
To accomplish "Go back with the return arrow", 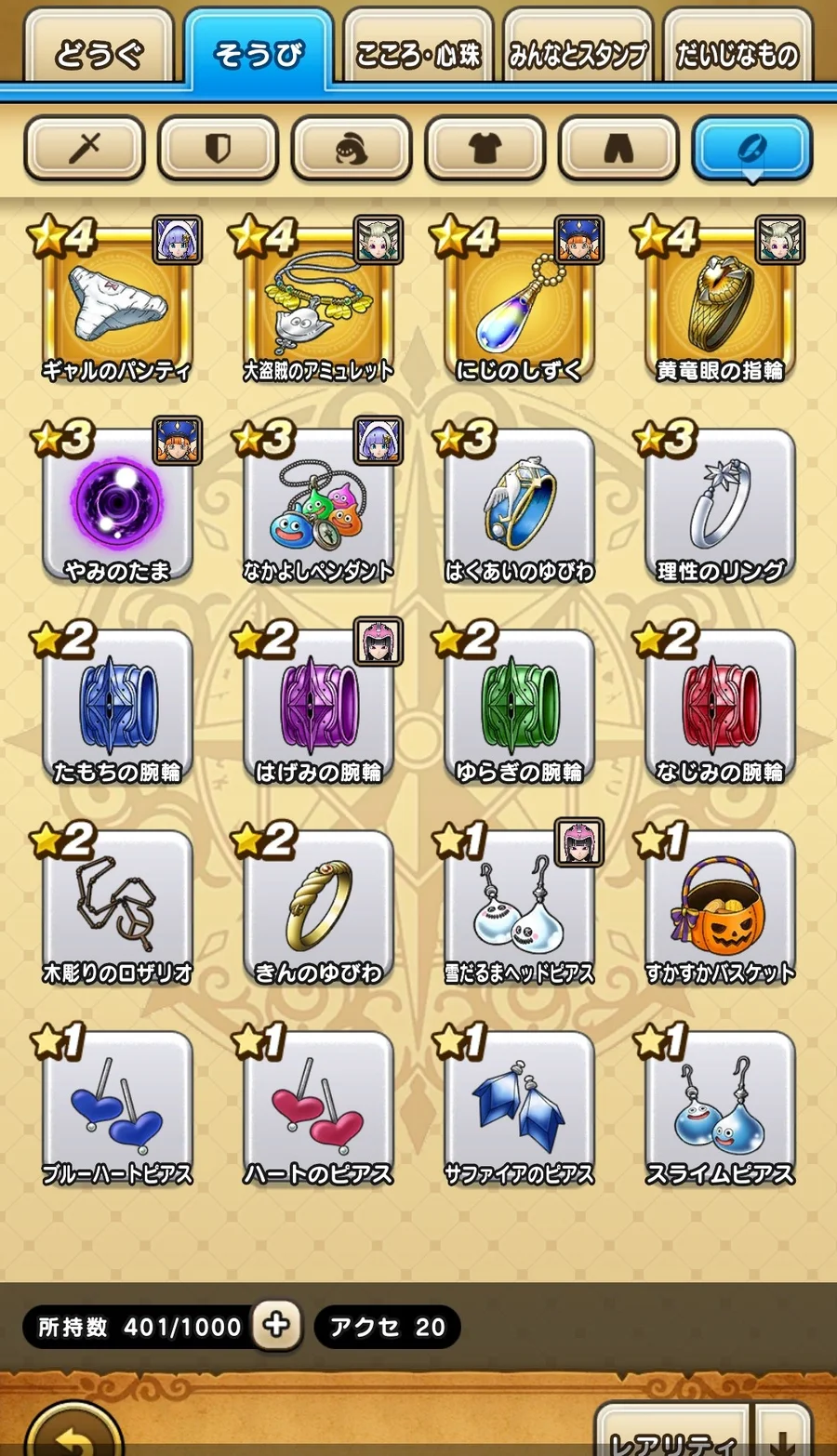I will (x=74, y=1436).
